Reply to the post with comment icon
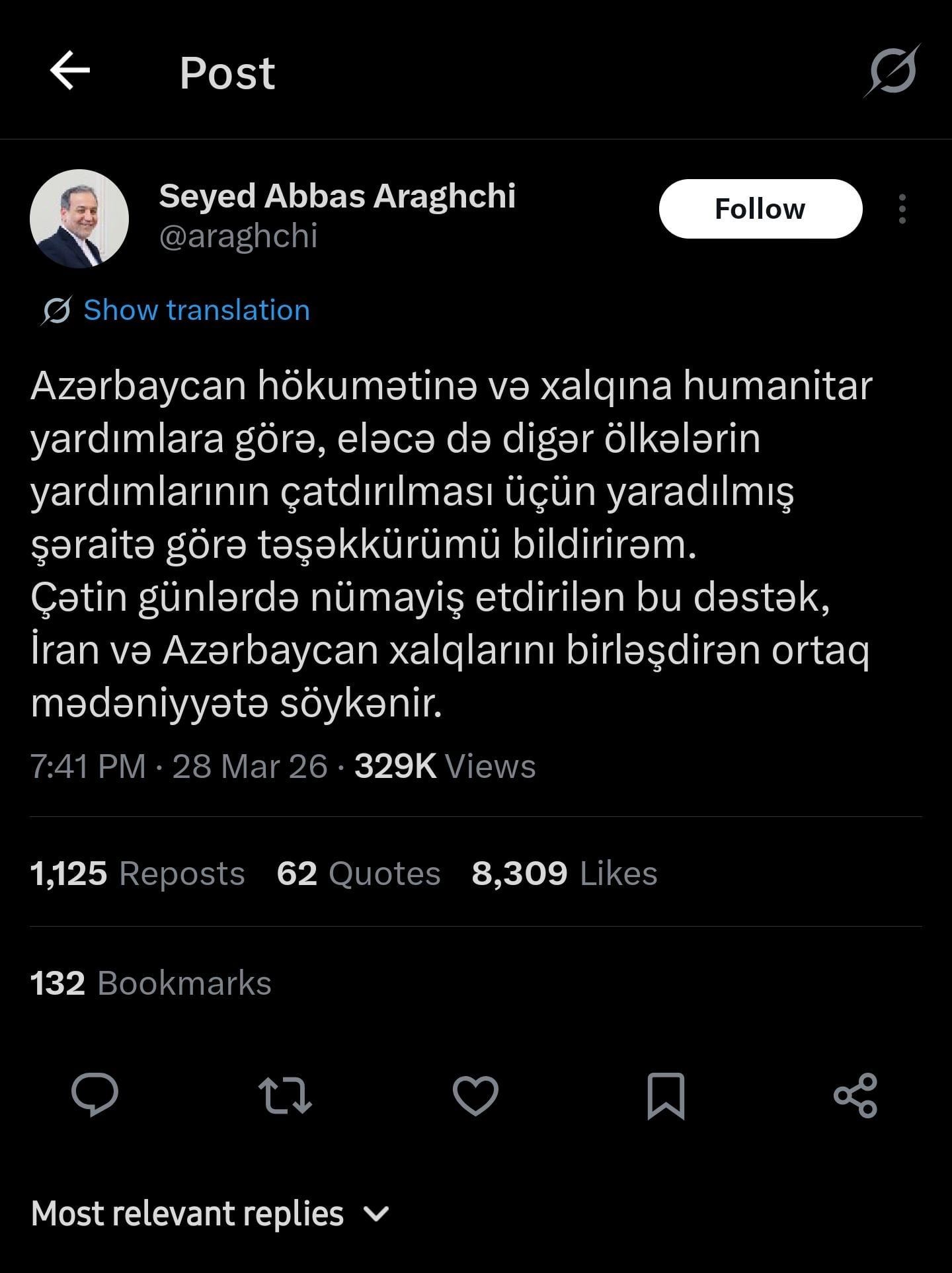This screenshot has height=1273, width=952. tap(95, 1095)
